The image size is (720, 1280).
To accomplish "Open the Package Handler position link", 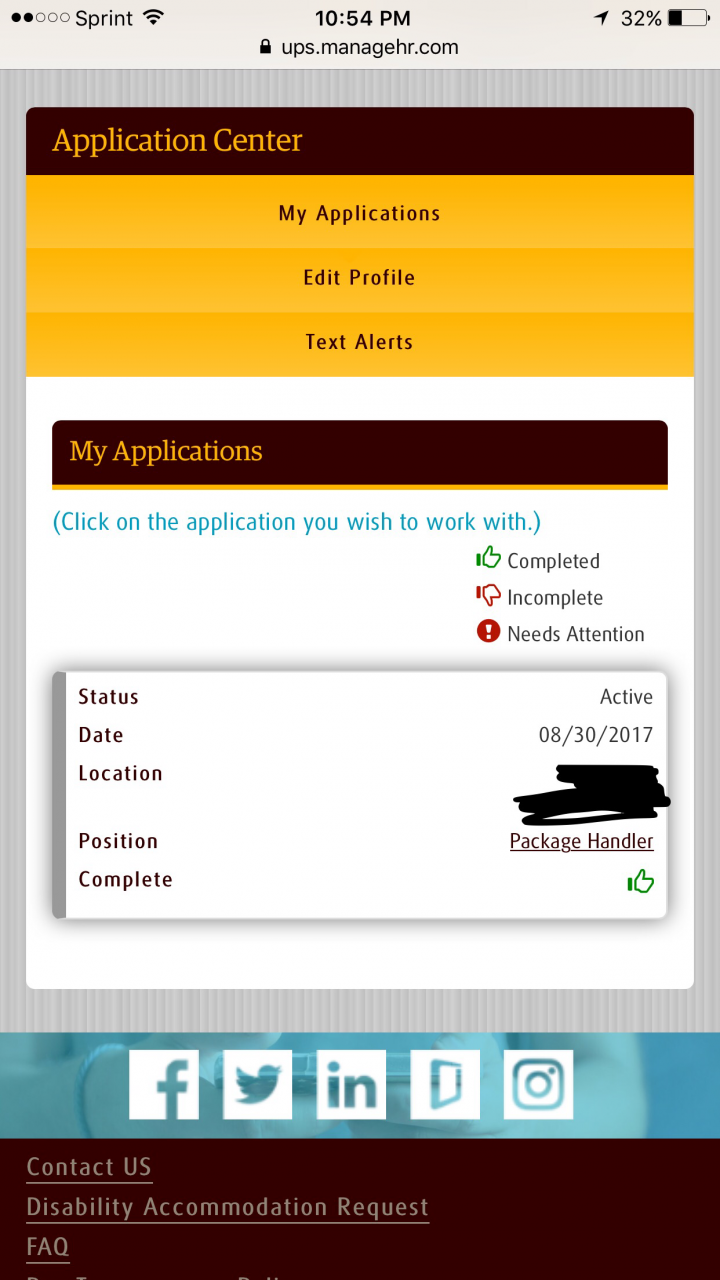I will coord(581,841).
